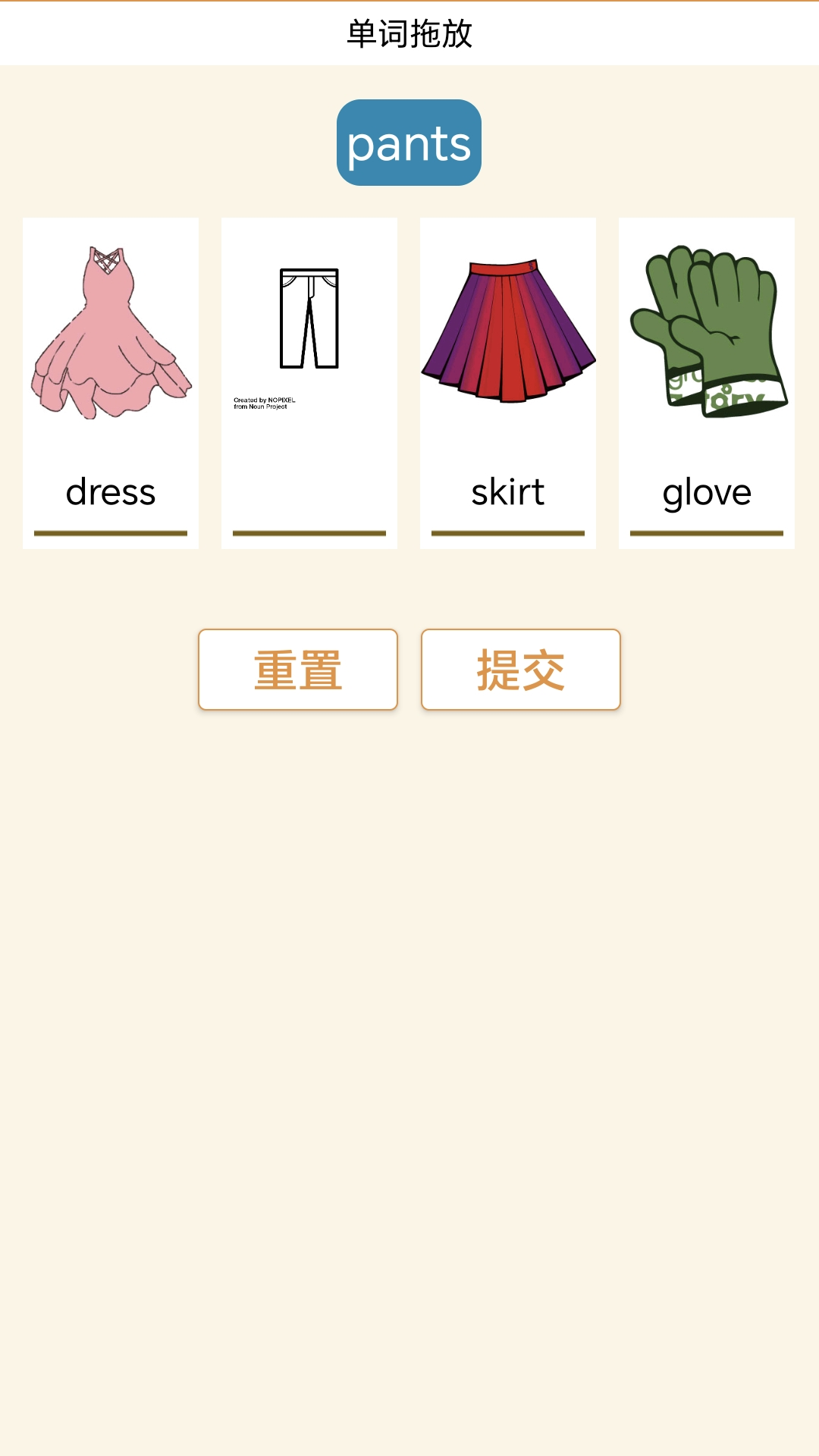Viewport: 819px width, 1456px height.
Task: Click the 'dress' word on its card
Action: [109, 493]
